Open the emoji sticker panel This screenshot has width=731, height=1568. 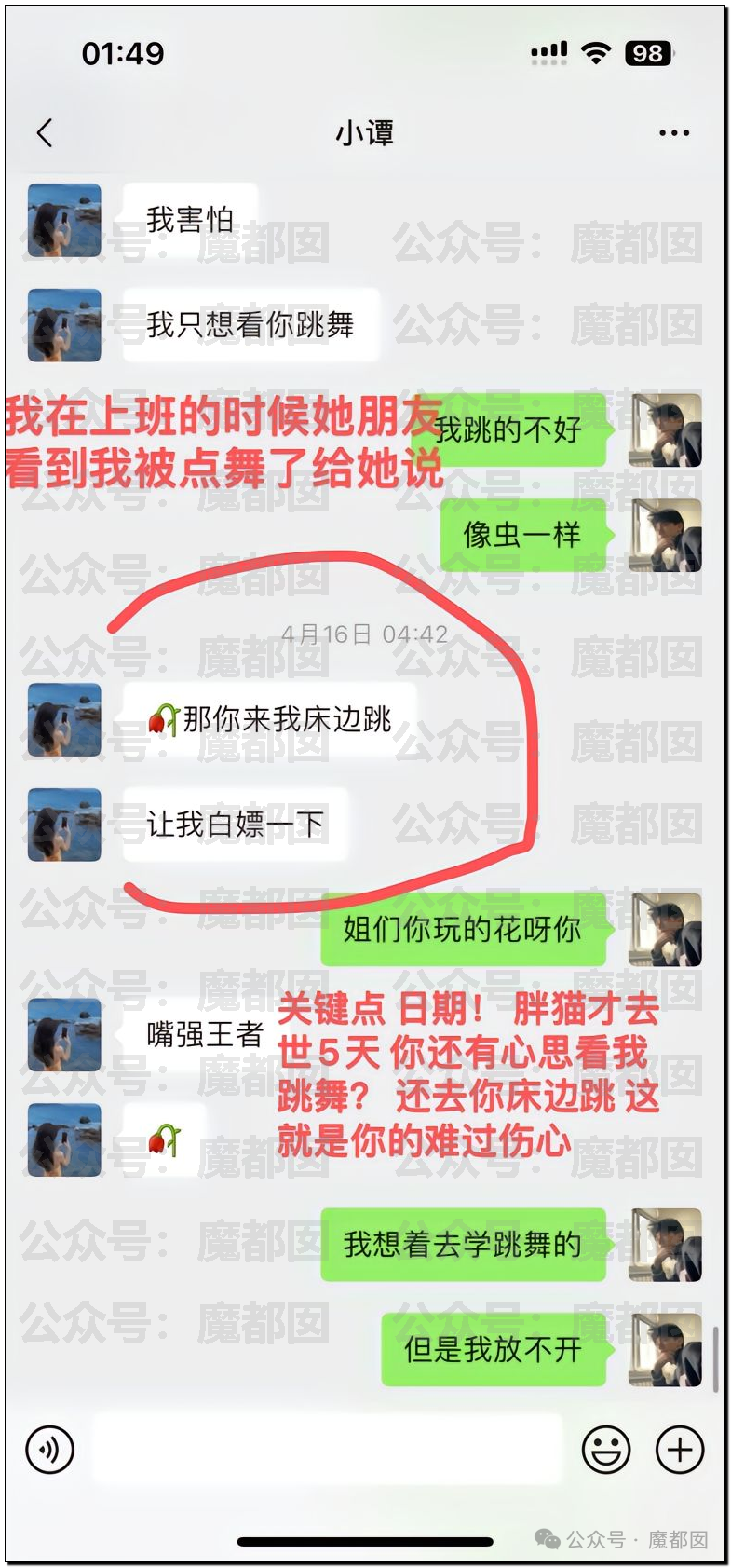click(x=606, y=1450)
